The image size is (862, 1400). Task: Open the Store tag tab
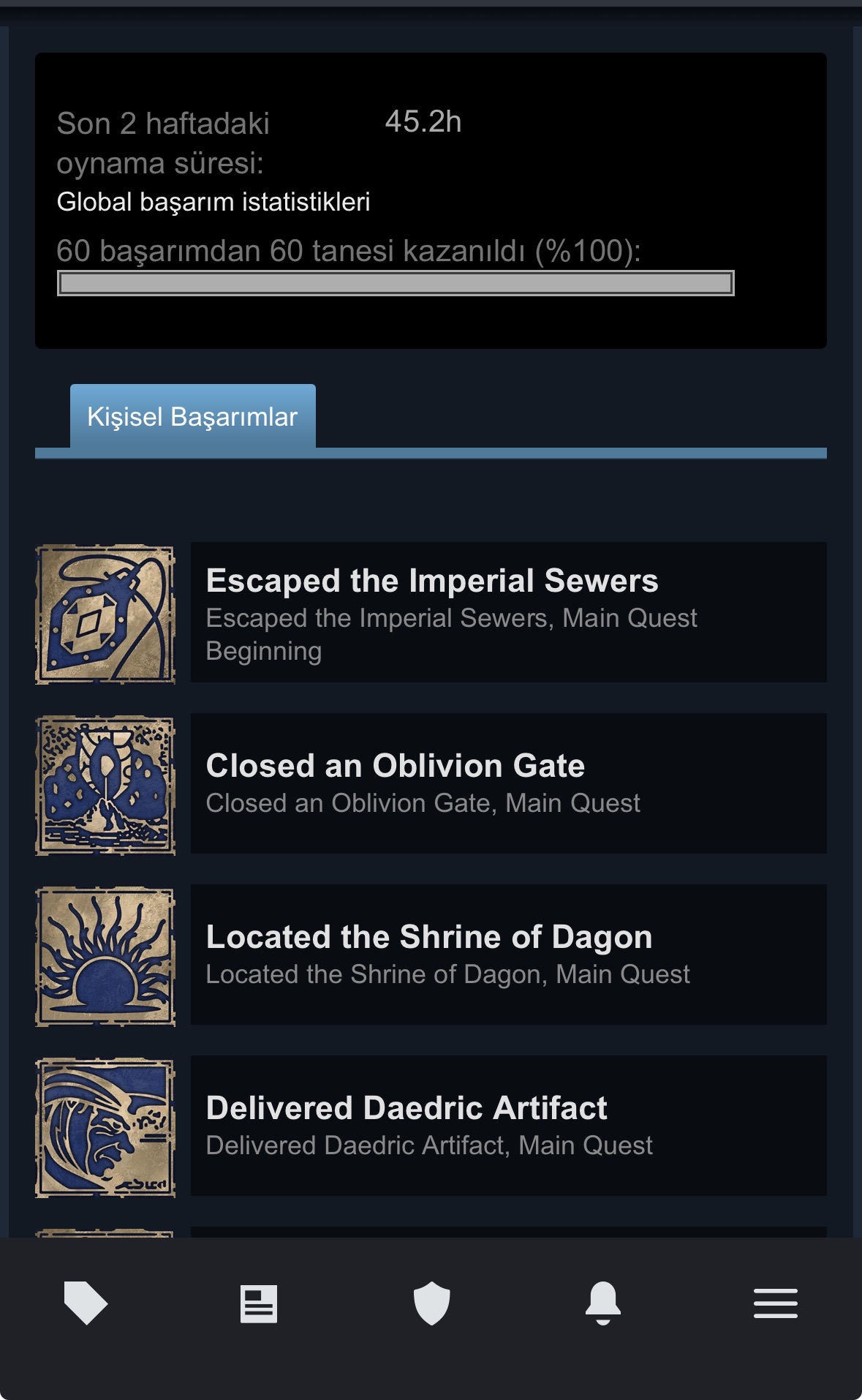pos(86,1303)
